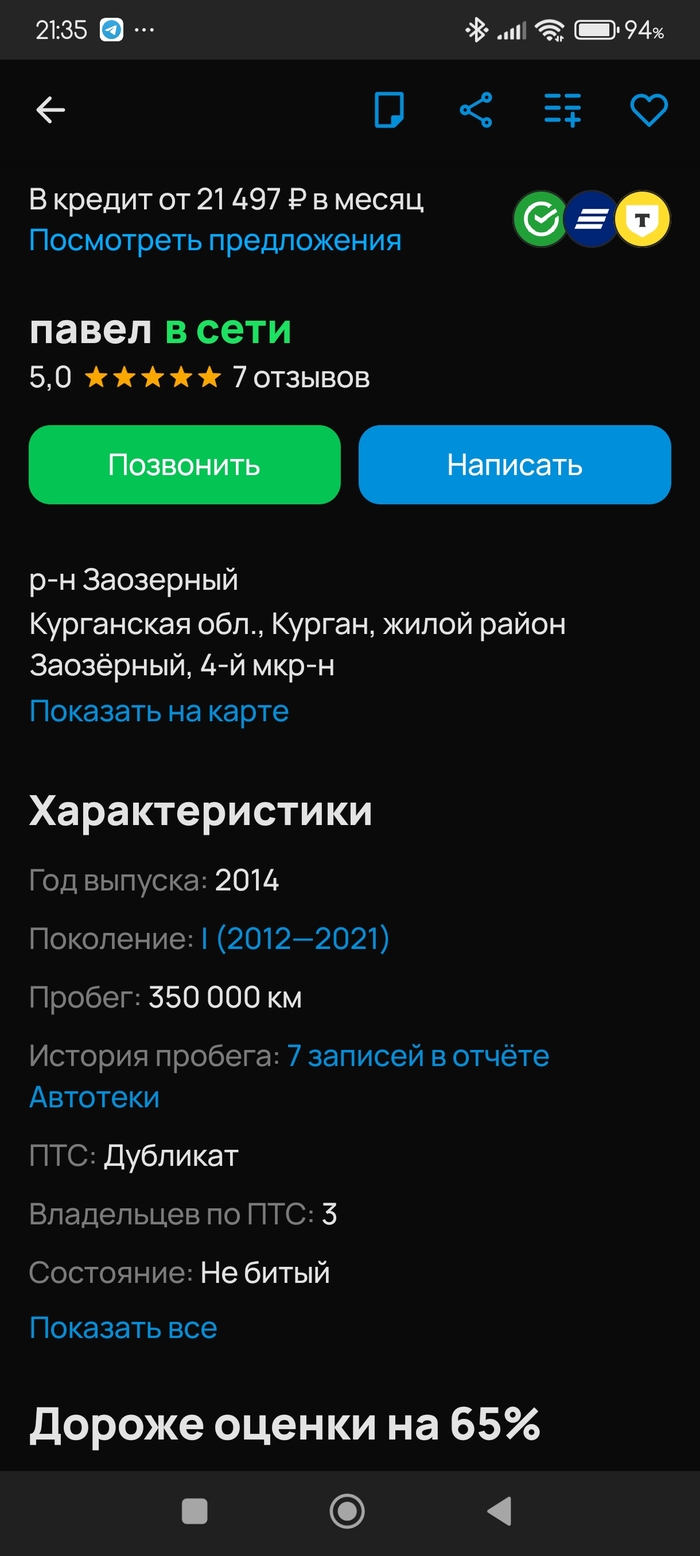Share this car listing

(x=476, y=110)
